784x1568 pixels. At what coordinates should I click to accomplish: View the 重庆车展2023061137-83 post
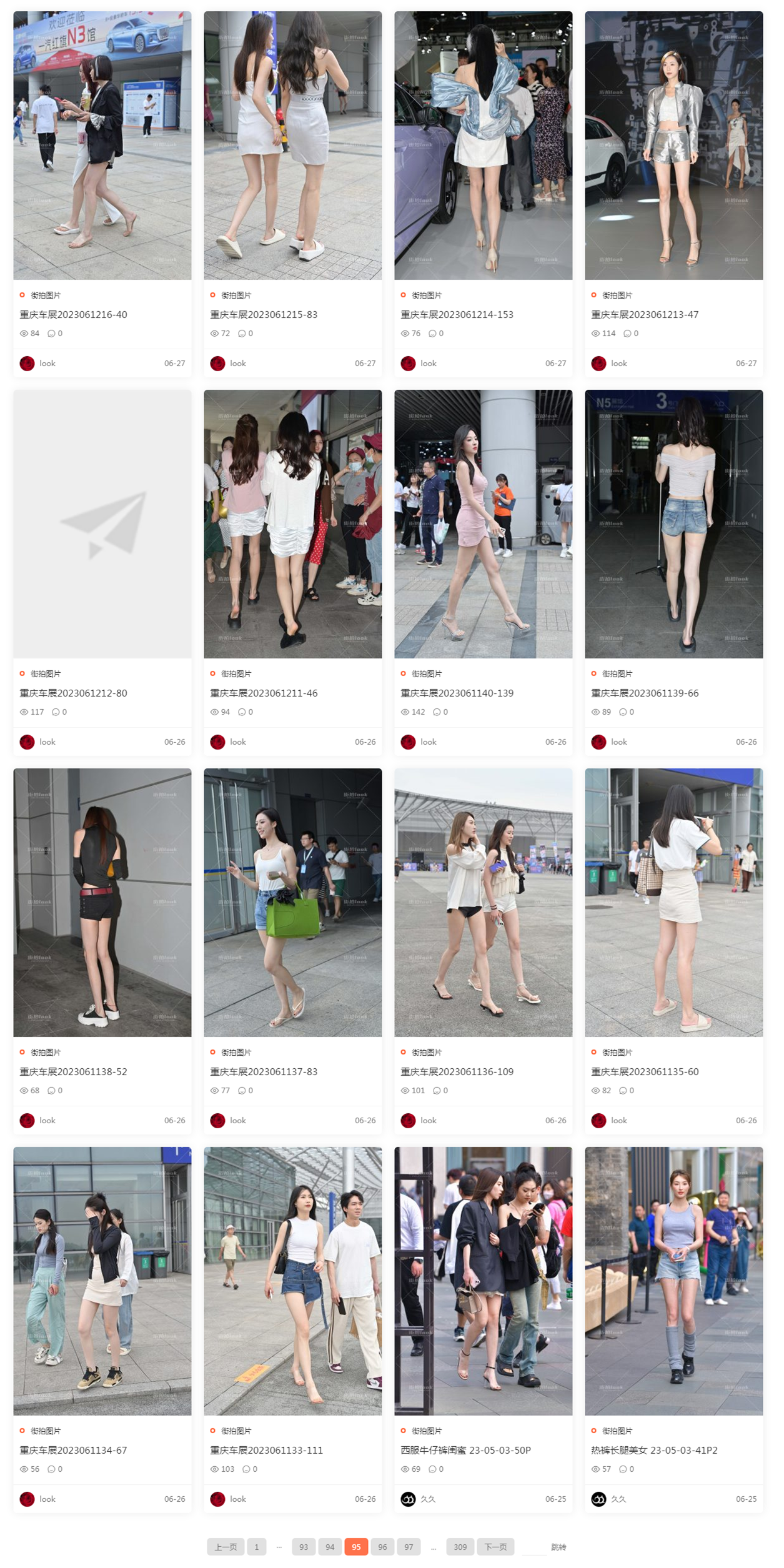264,1072
